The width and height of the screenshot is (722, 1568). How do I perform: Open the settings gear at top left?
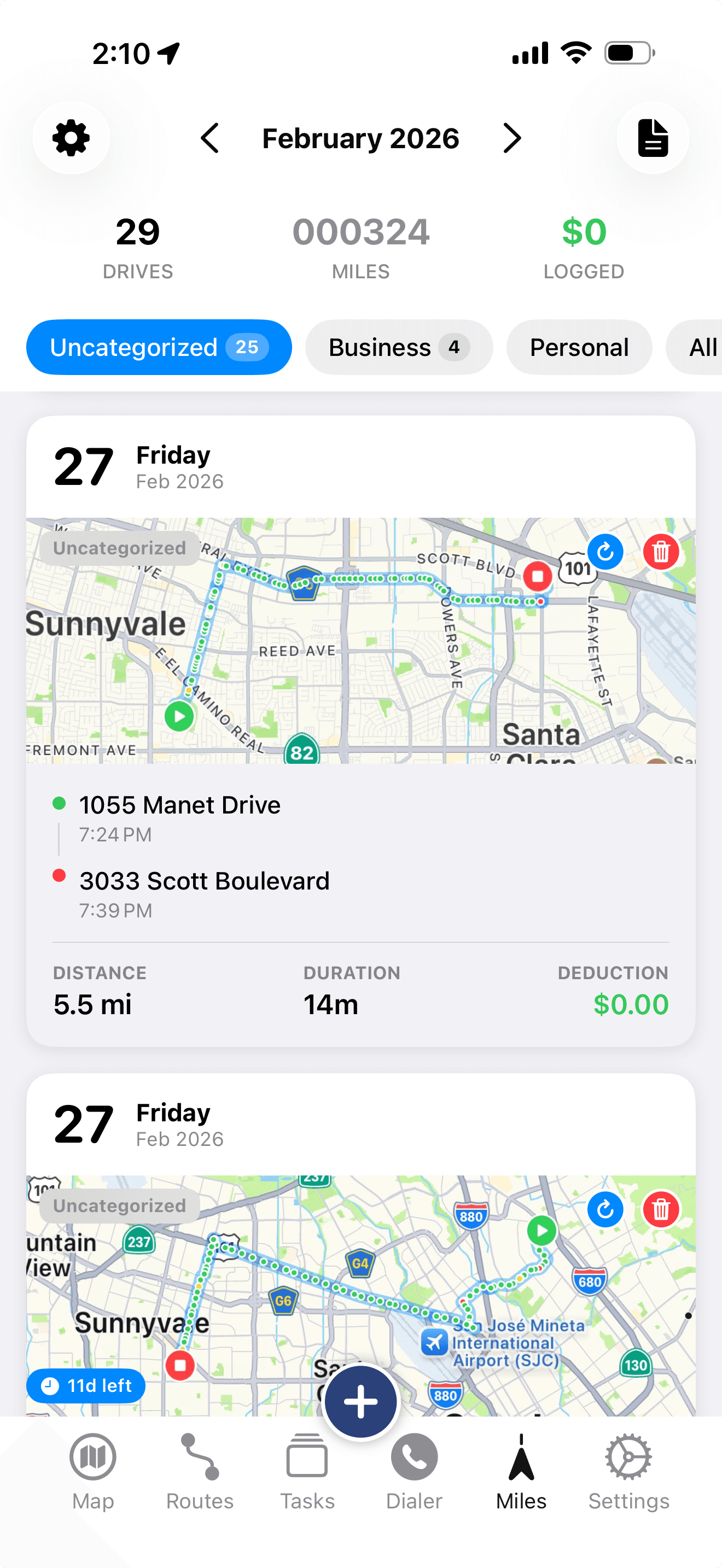pyautogui.click(x=71, y=138)
